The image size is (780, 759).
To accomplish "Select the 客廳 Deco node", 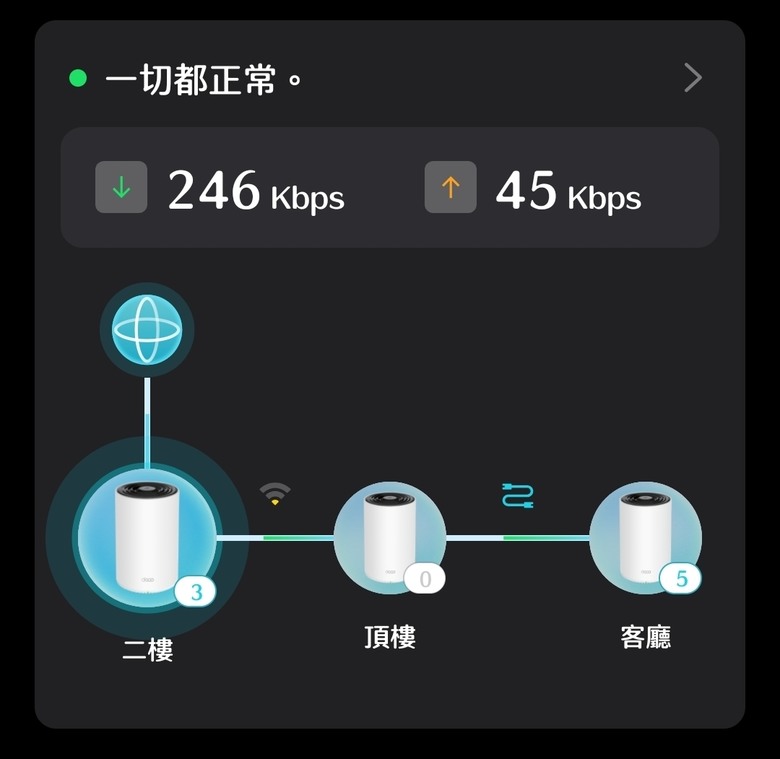I will pyautogui.click(x=645, y=538).
